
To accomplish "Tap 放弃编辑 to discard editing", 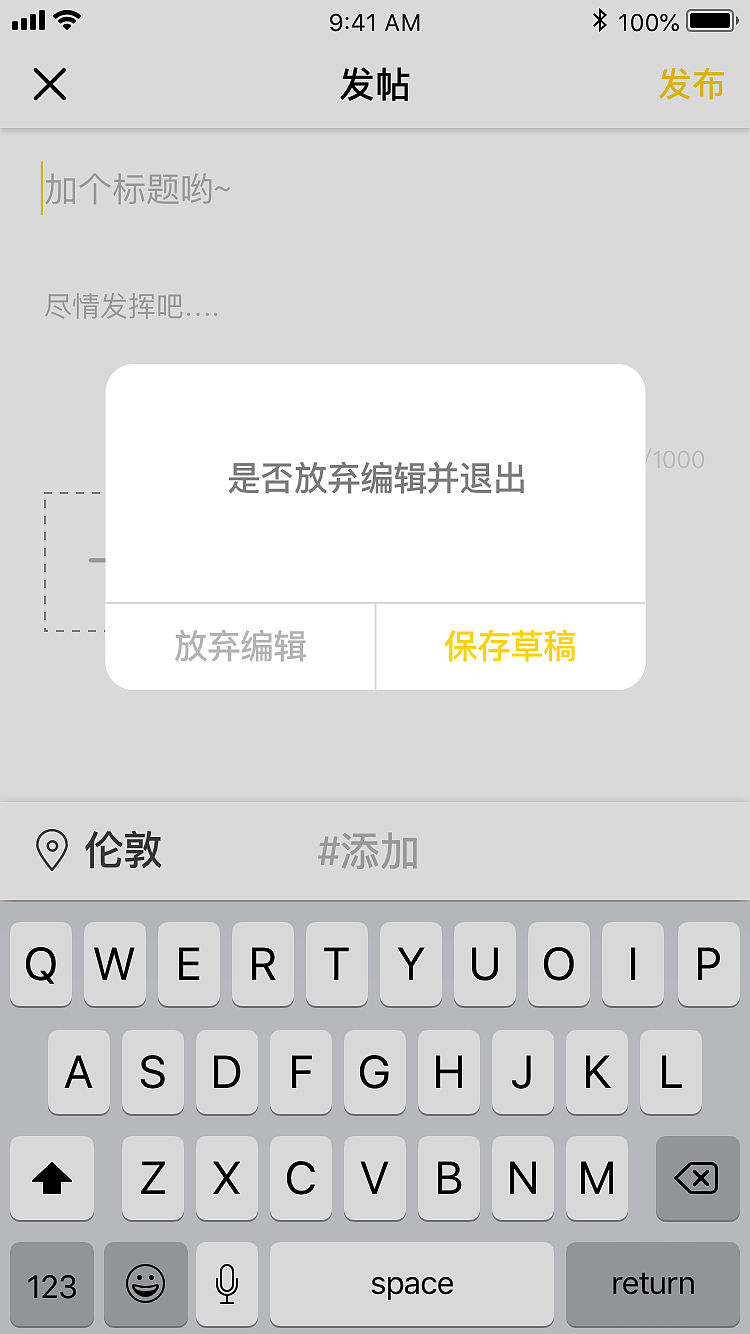I will [240, 647].
